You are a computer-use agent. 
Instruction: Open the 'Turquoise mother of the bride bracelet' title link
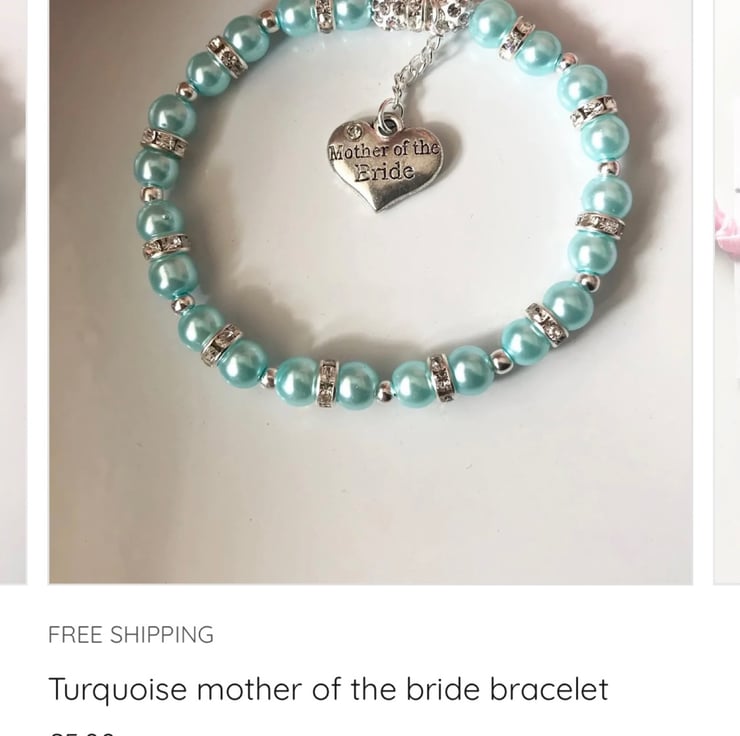[x=328, y=690]
